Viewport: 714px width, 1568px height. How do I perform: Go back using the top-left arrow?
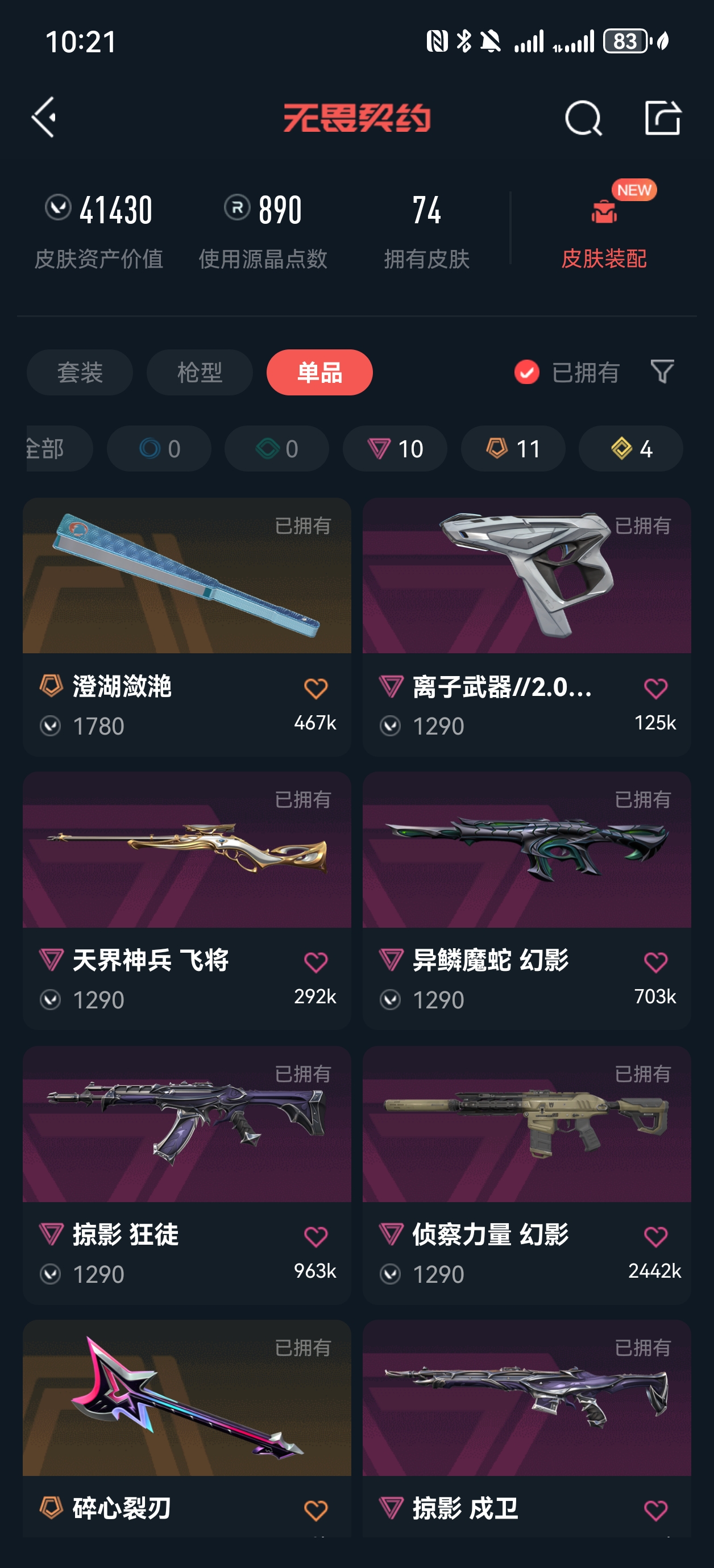(x=44, y=117)
